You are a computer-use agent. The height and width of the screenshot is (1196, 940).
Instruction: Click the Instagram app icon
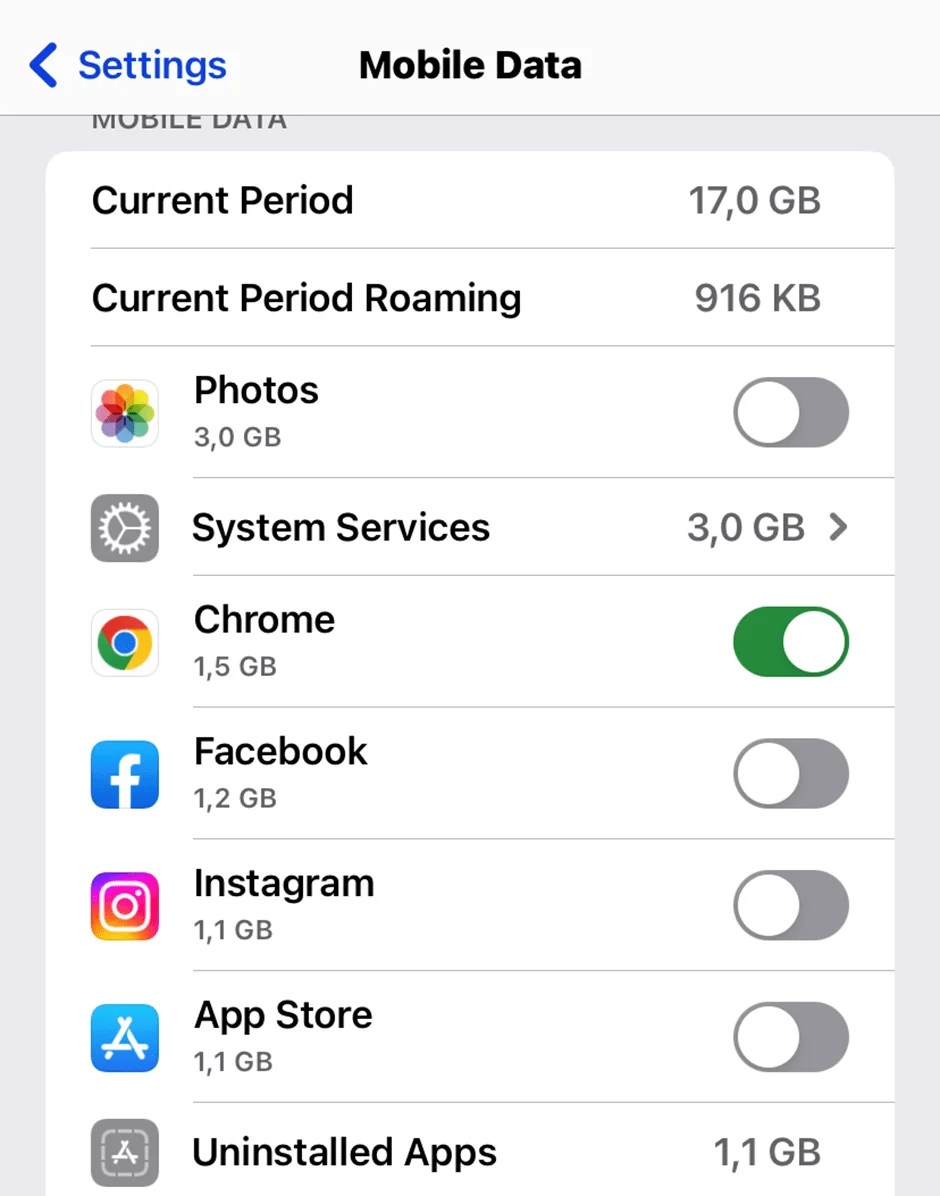124,905
